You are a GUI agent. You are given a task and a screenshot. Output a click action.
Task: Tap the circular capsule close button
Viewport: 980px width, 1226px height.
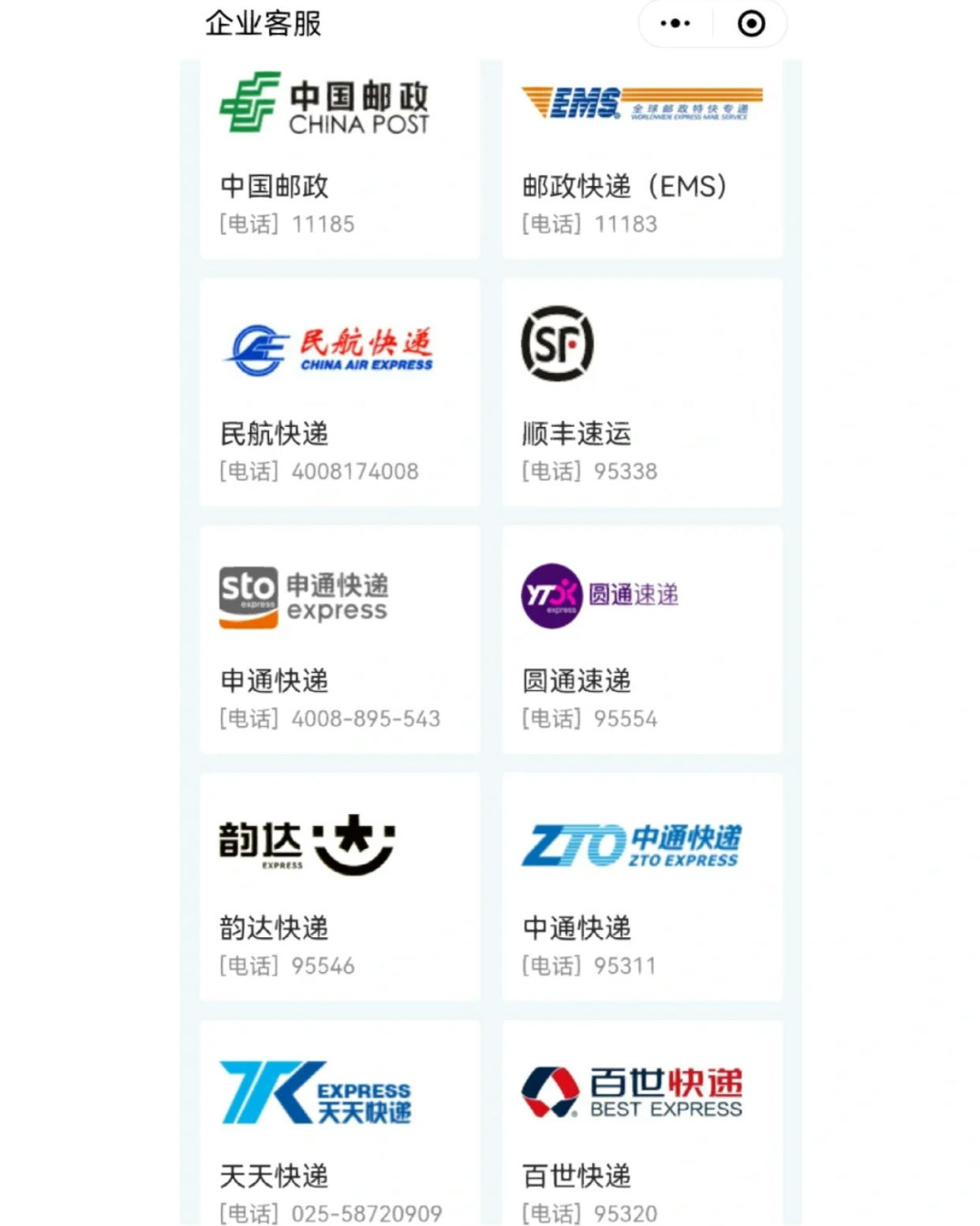(750, 23)
